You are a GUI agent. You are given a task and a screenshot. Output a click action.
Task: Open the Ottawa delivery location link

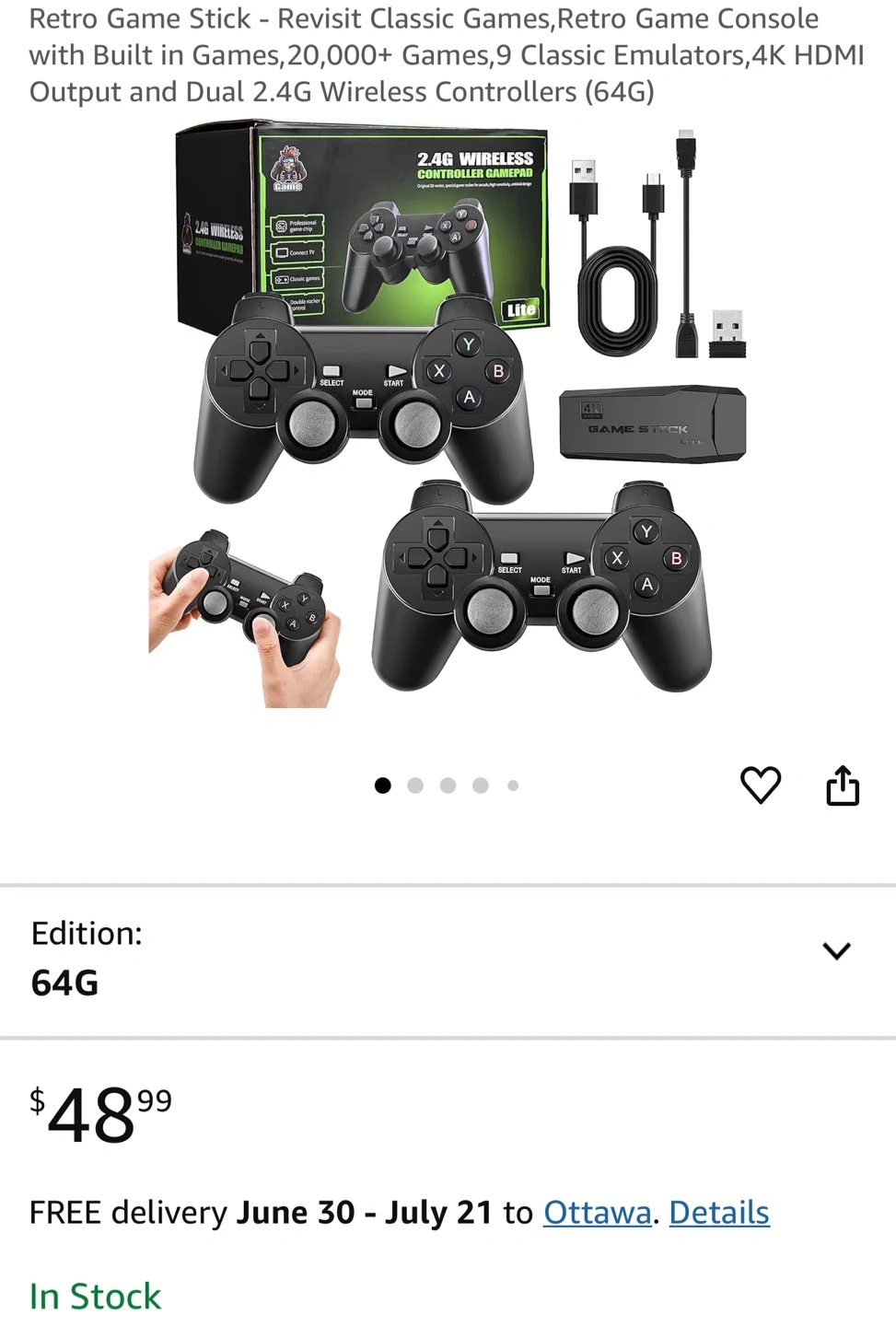click(598, 1213)
